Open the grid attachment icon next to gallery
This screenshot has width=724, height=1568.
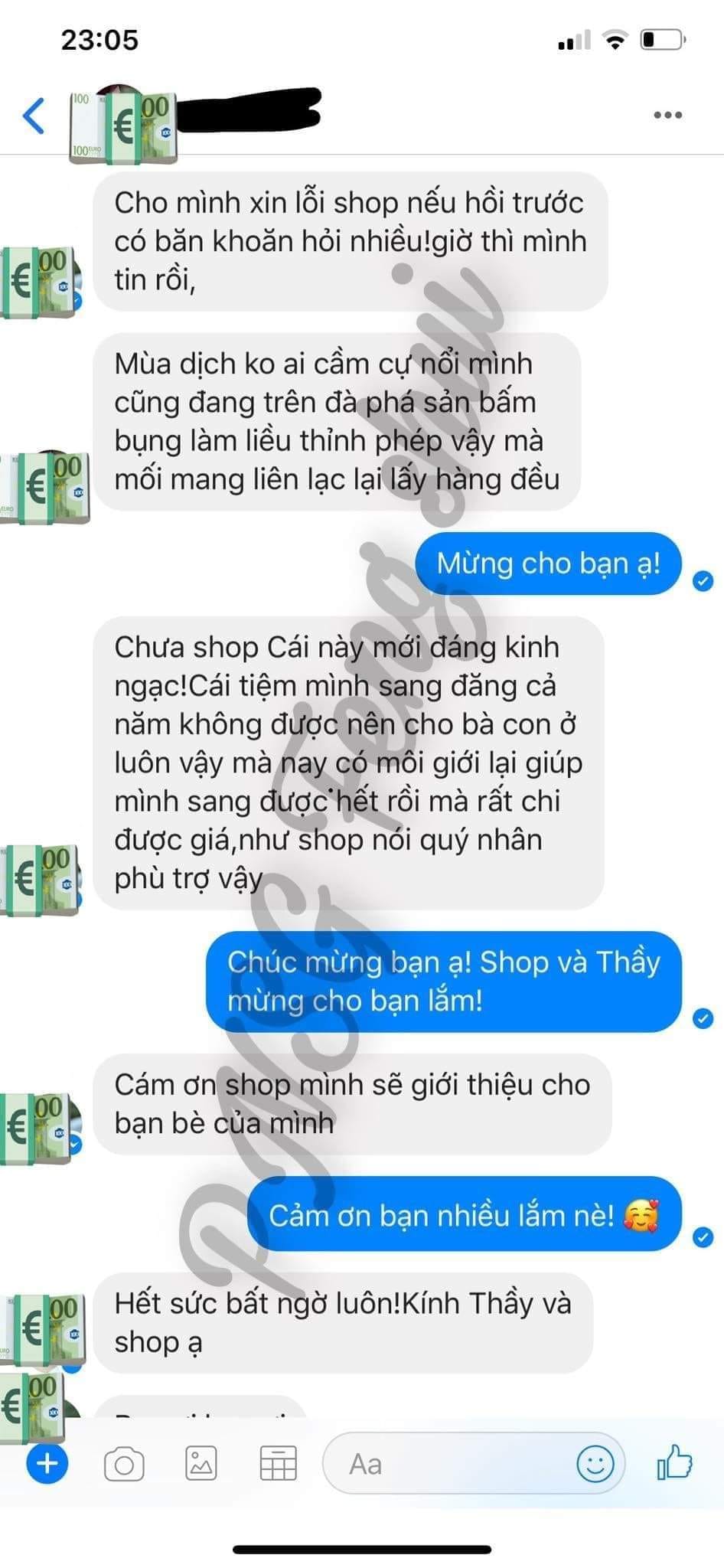click(278, 1464)
